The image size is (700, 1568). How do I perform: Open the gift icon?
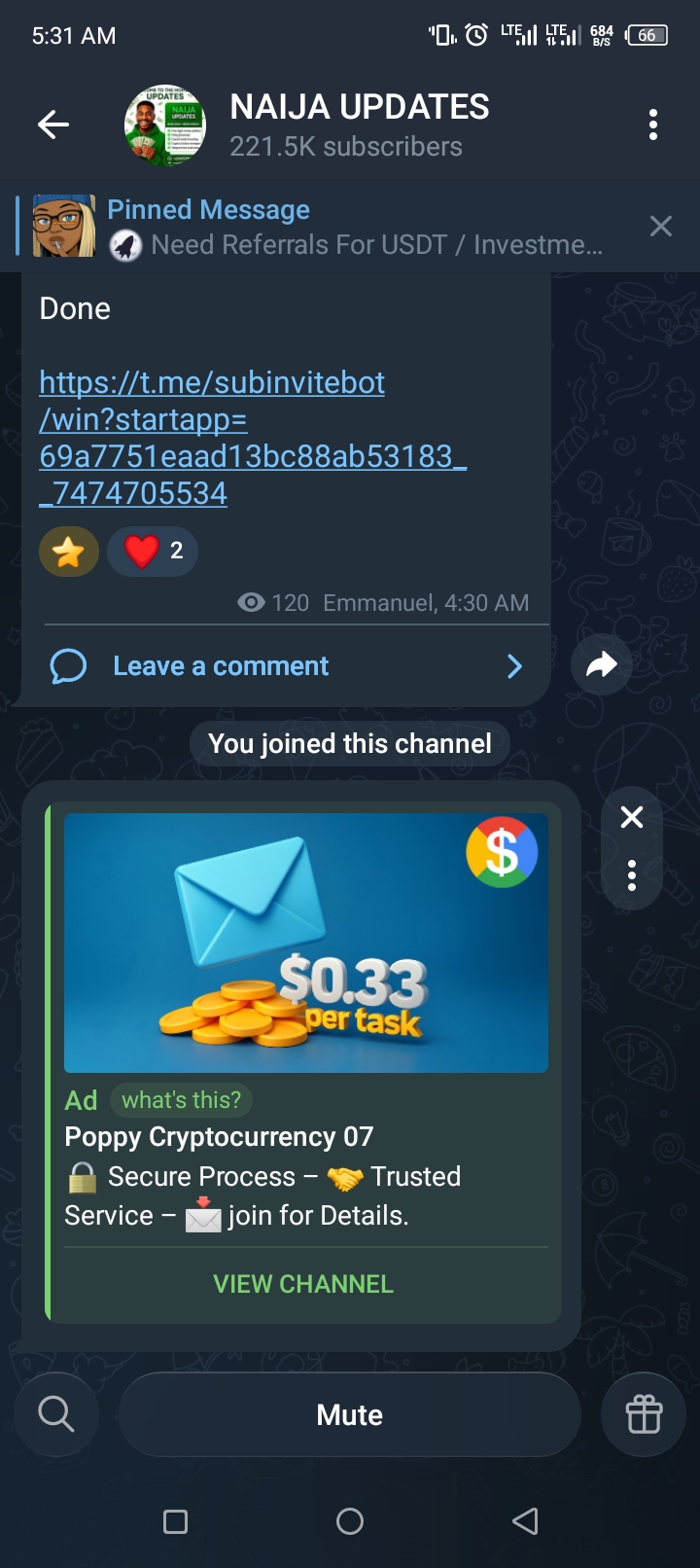pyautogui.click(x=644, y=1414)
